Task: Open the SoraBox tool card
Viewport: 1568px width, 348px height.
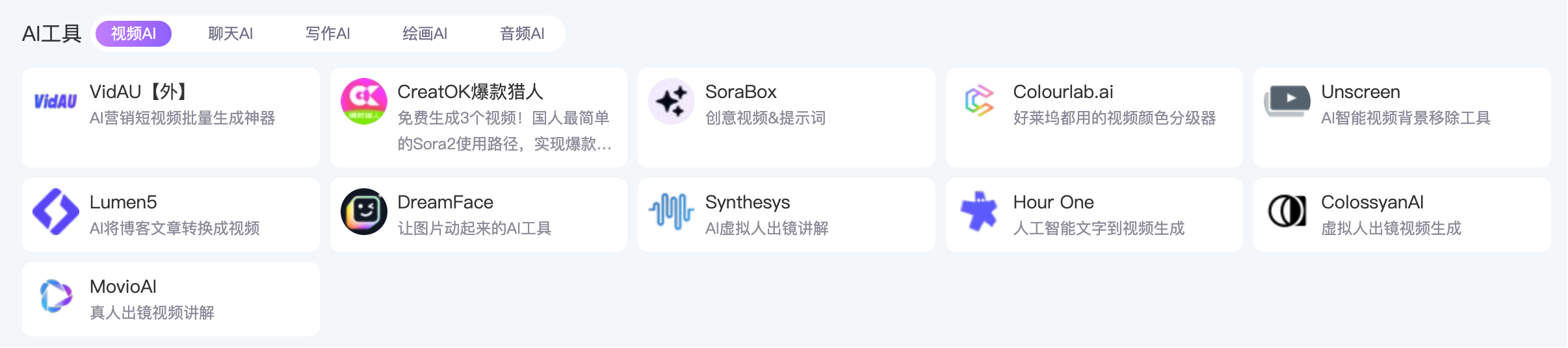Action: 786,117
